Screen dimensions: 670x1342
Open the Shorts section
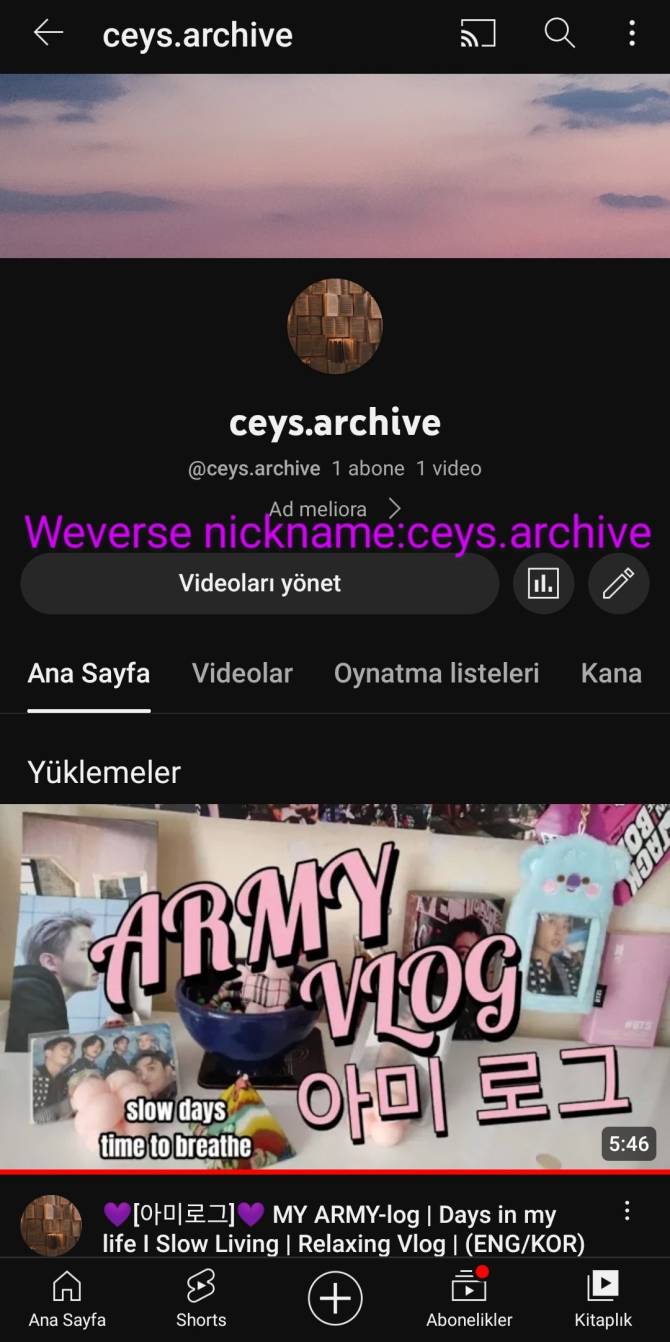[x=201, y=1299]
